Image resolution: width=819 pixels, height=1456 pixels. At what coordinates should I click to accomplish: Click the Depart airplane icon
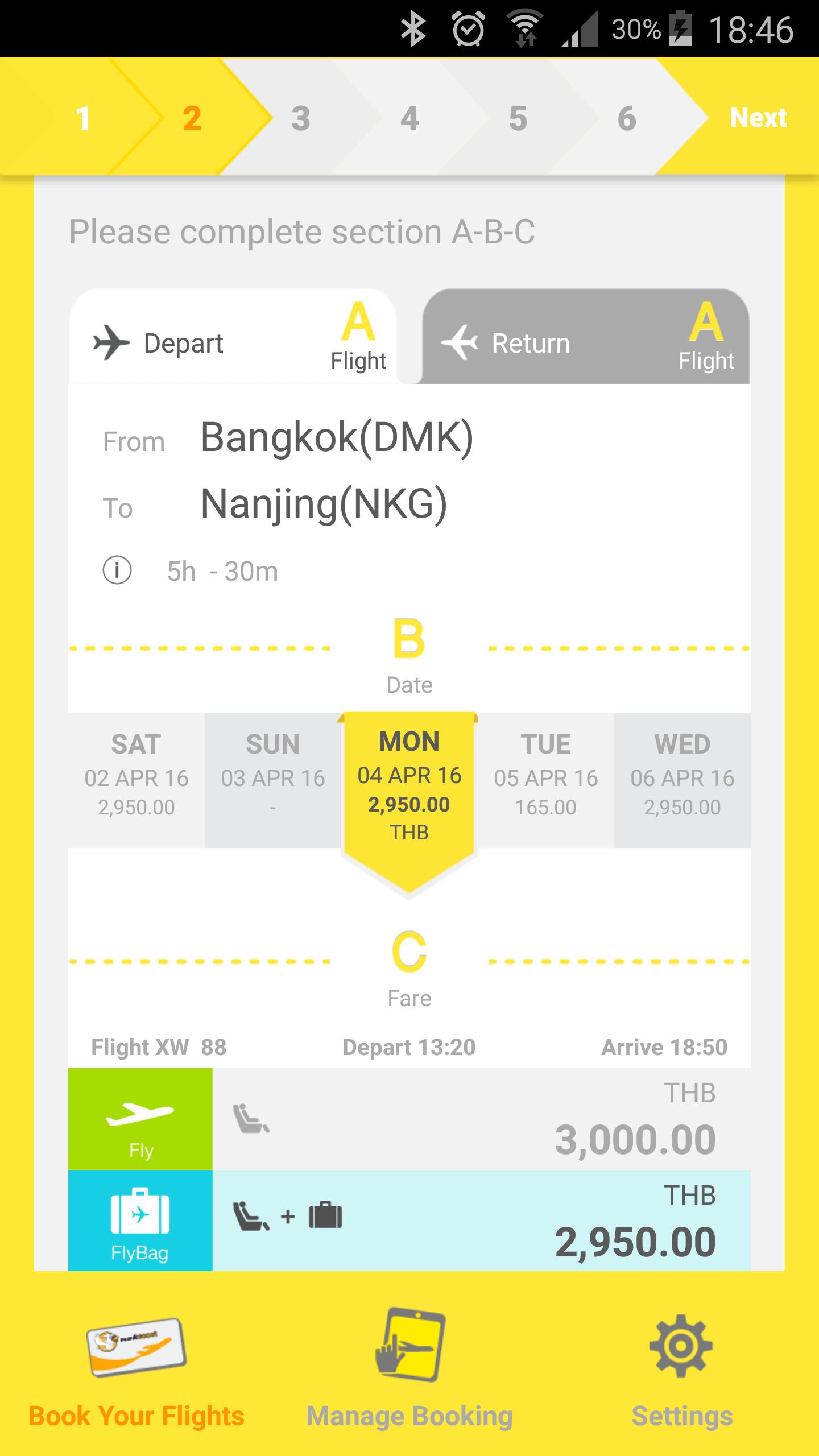pos(110,342)
